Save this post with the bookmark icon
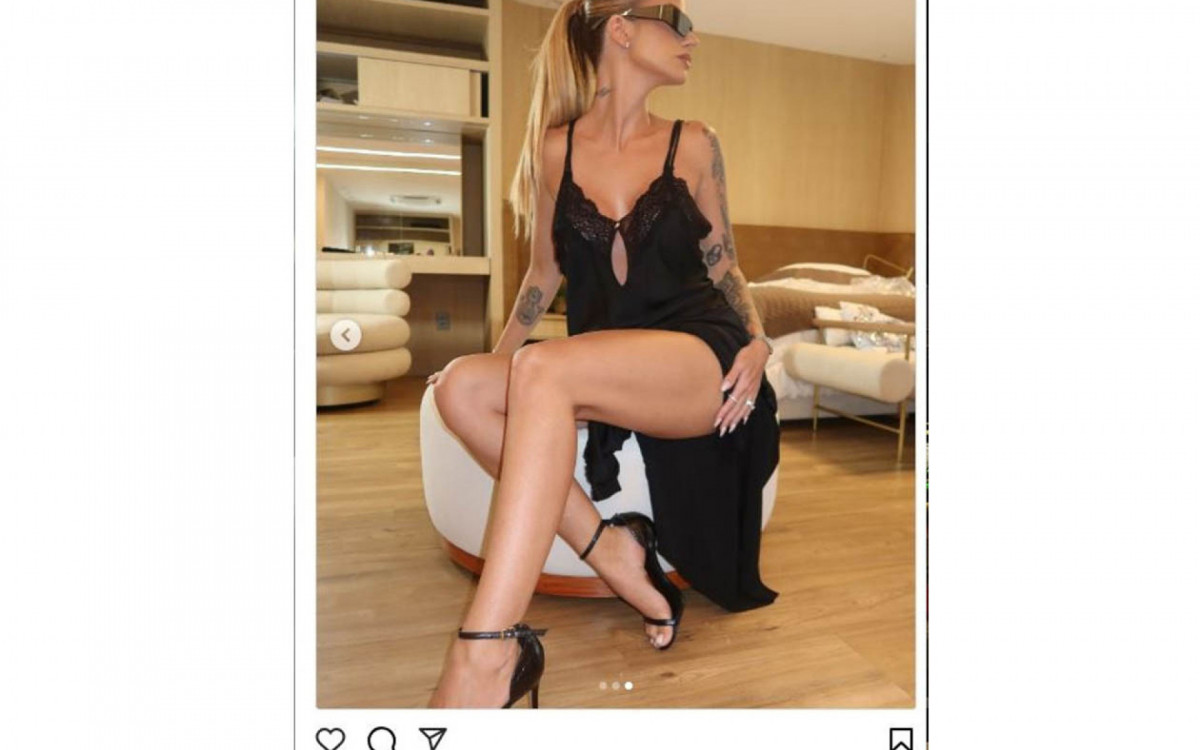 coord(900,739)
